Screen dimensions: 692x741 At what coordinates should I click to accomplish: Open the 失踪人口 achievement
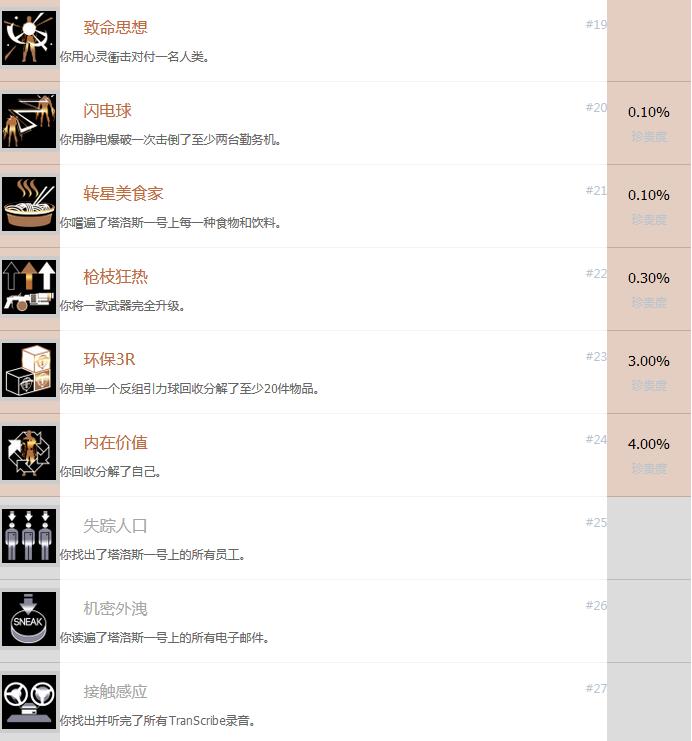pos(115,526)
